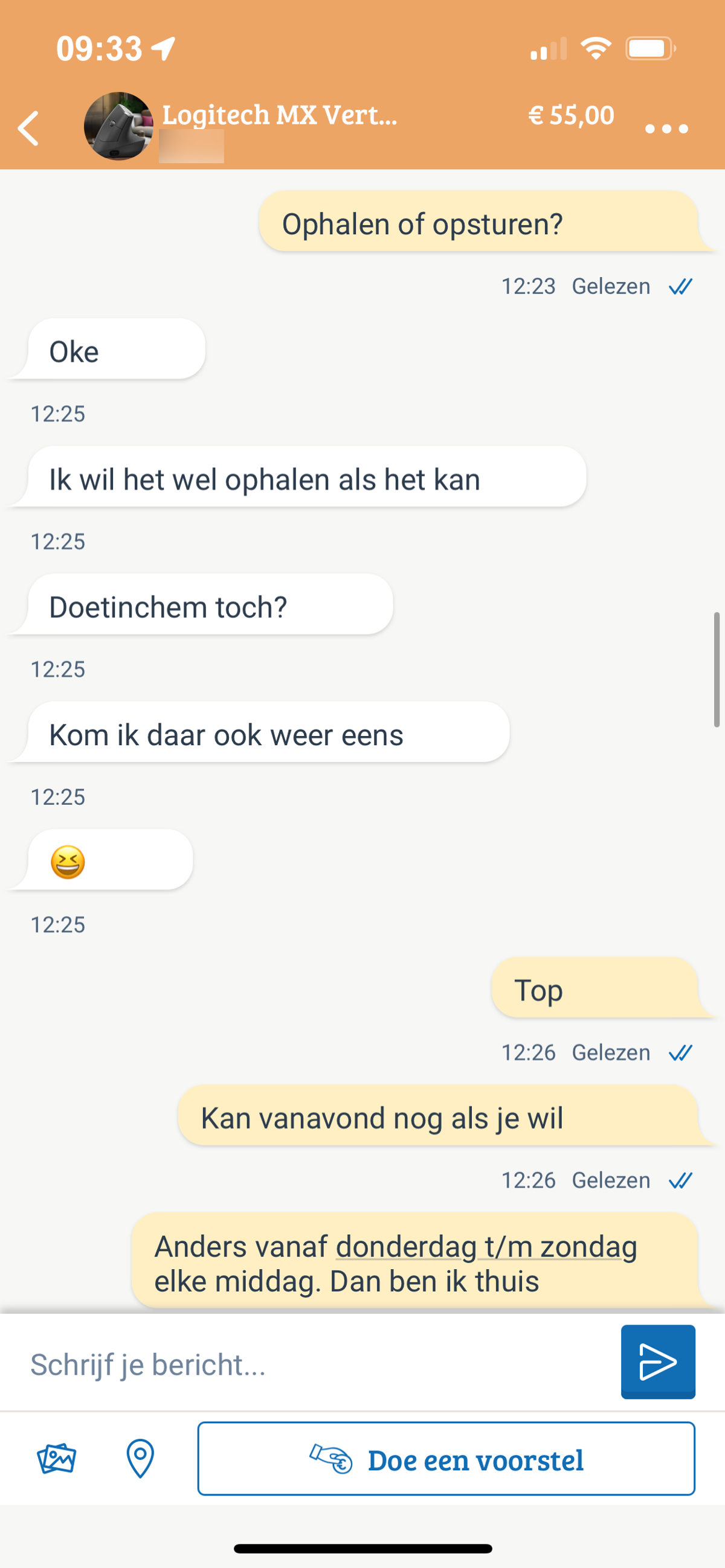Image resolution: width=725 pixels, height=1568 pixels.
Task: Send the message with the arrow button
Action: click(x=657, y=1362)
